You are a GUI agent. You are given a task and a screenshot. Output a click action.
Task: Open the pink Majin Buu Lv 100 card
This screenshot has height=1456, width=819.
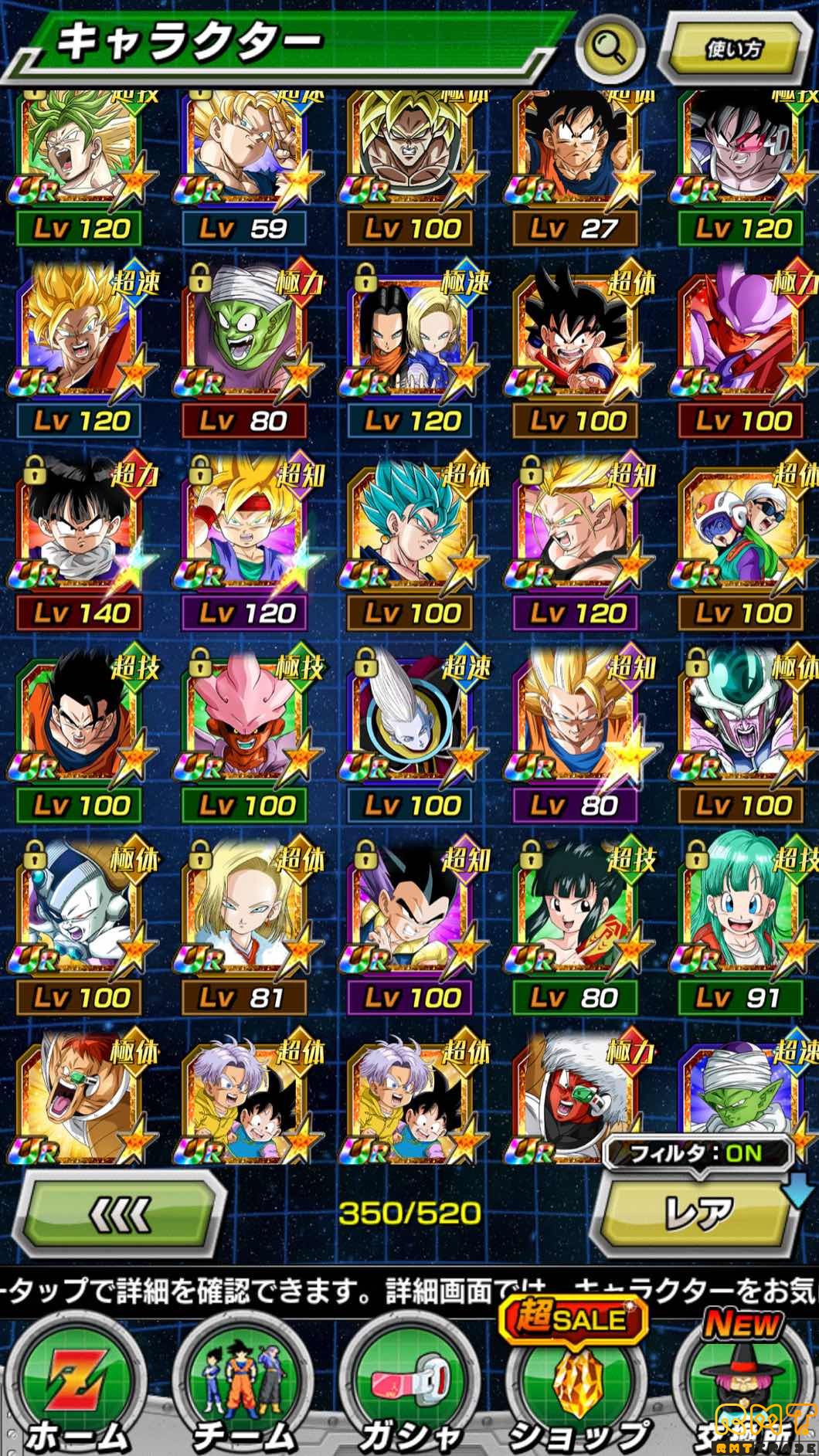245,726
